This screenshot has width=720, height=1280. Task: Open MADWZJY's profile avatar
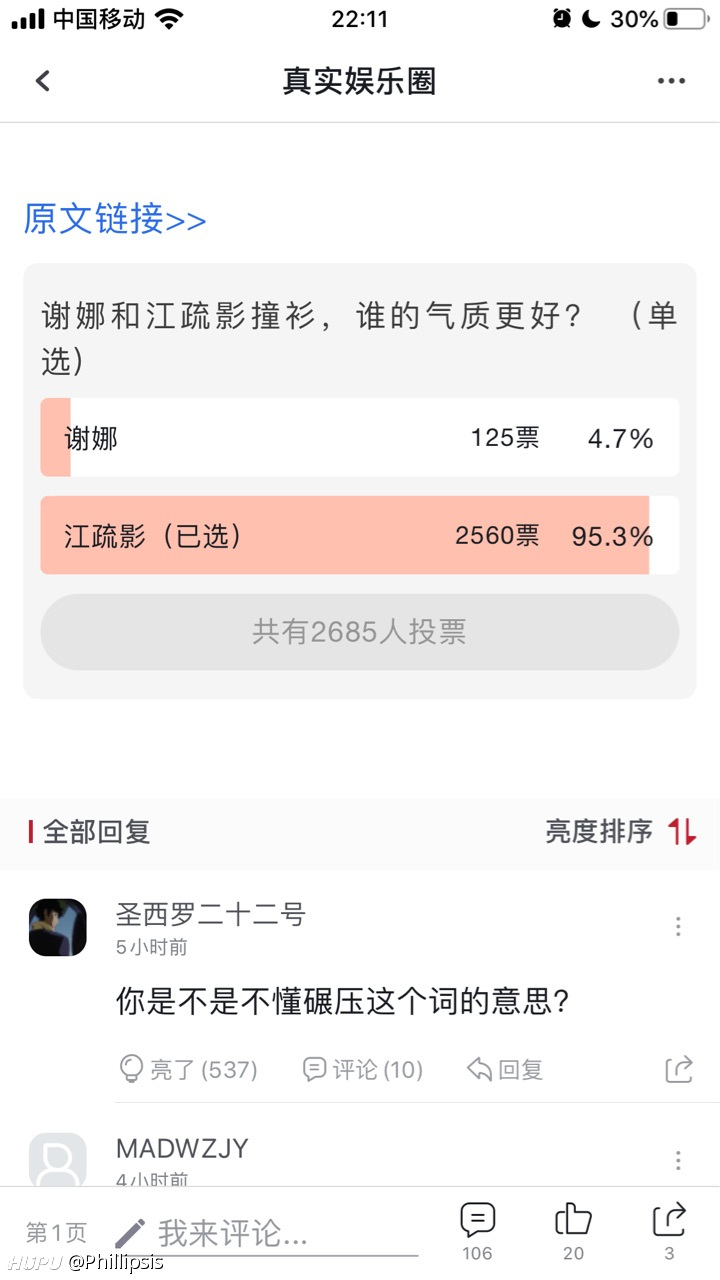(58, 1160)
